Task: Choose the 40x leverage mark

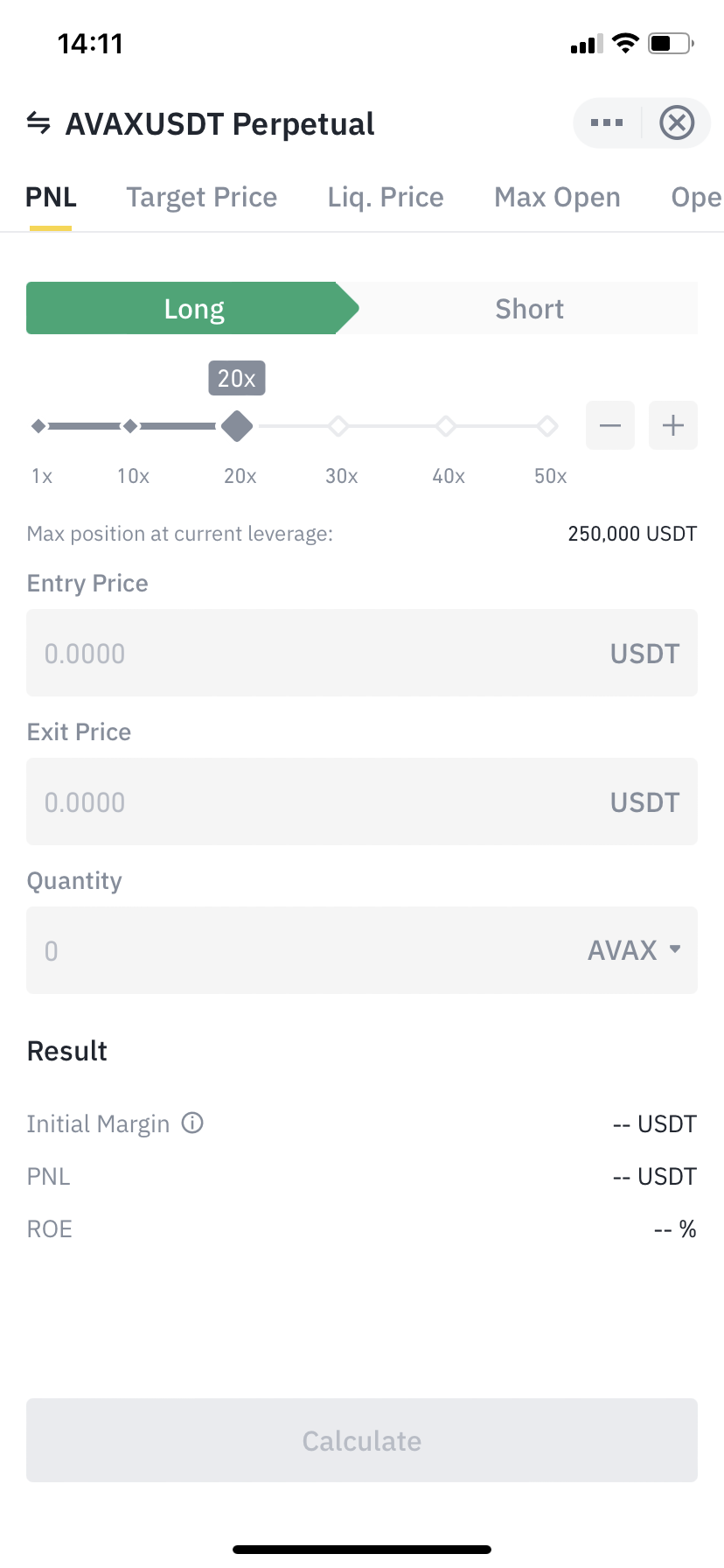Action: pos(446,427)
